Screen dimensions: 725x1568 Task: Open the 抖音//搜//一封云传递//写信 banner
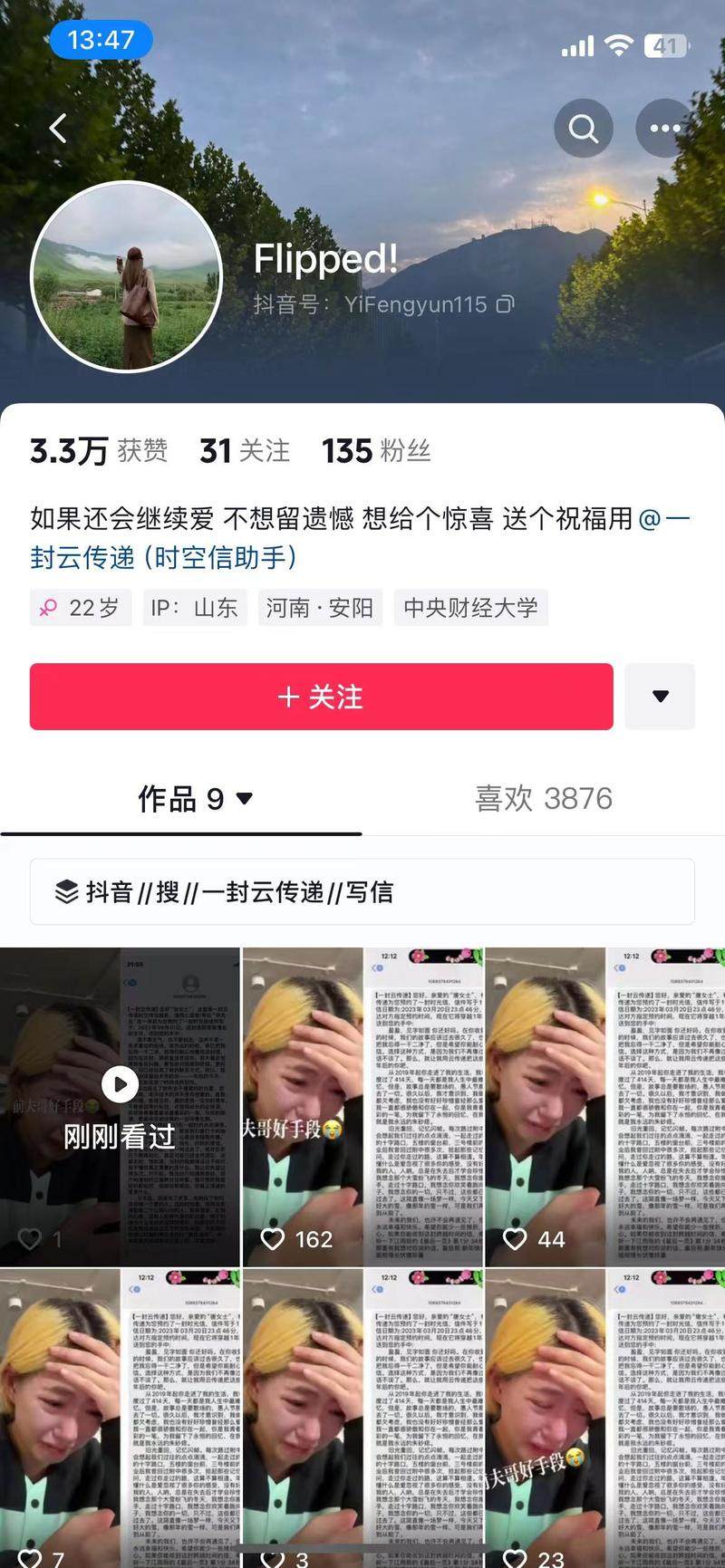coord(362,892)
